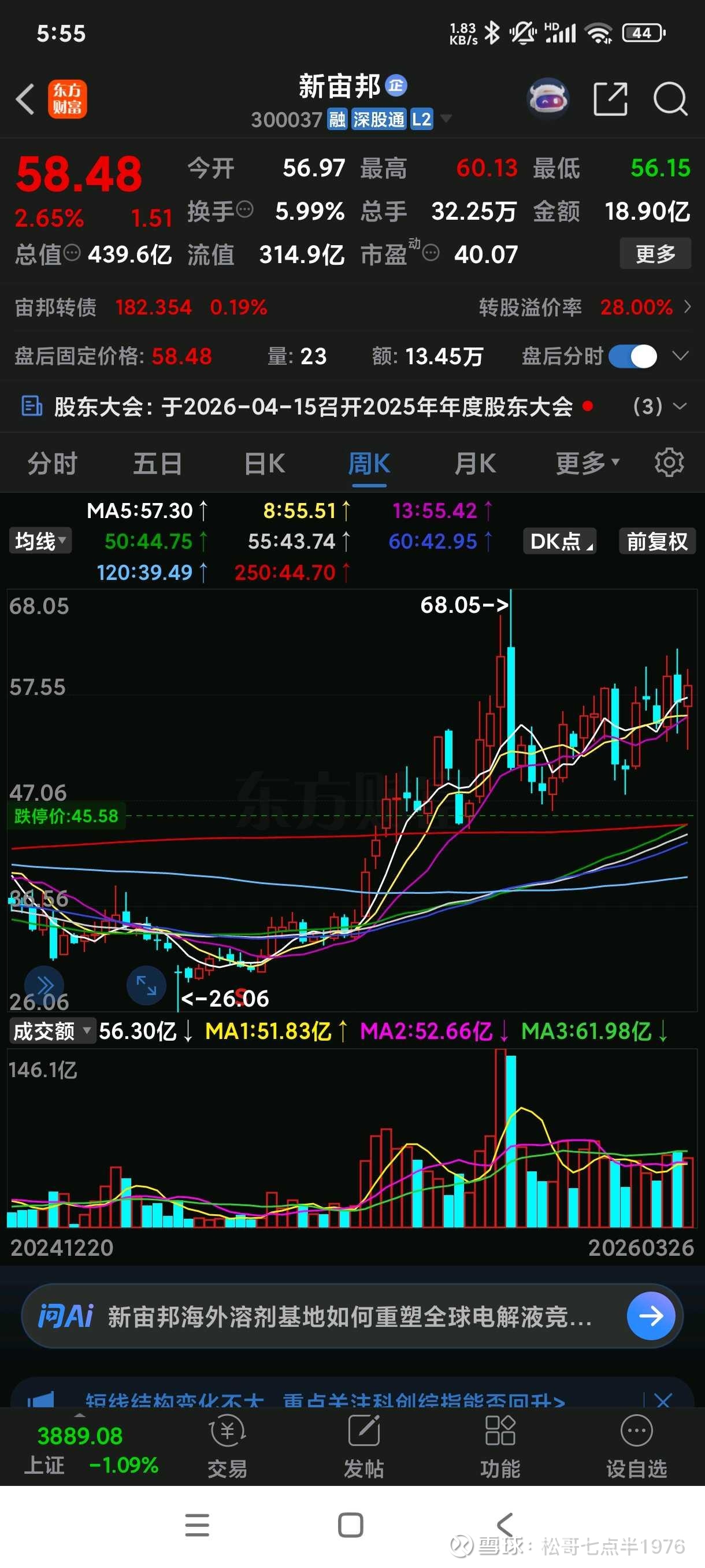Open chart settings gear icon
Viewport: 705px width, 1568px height.
point(669,463)
